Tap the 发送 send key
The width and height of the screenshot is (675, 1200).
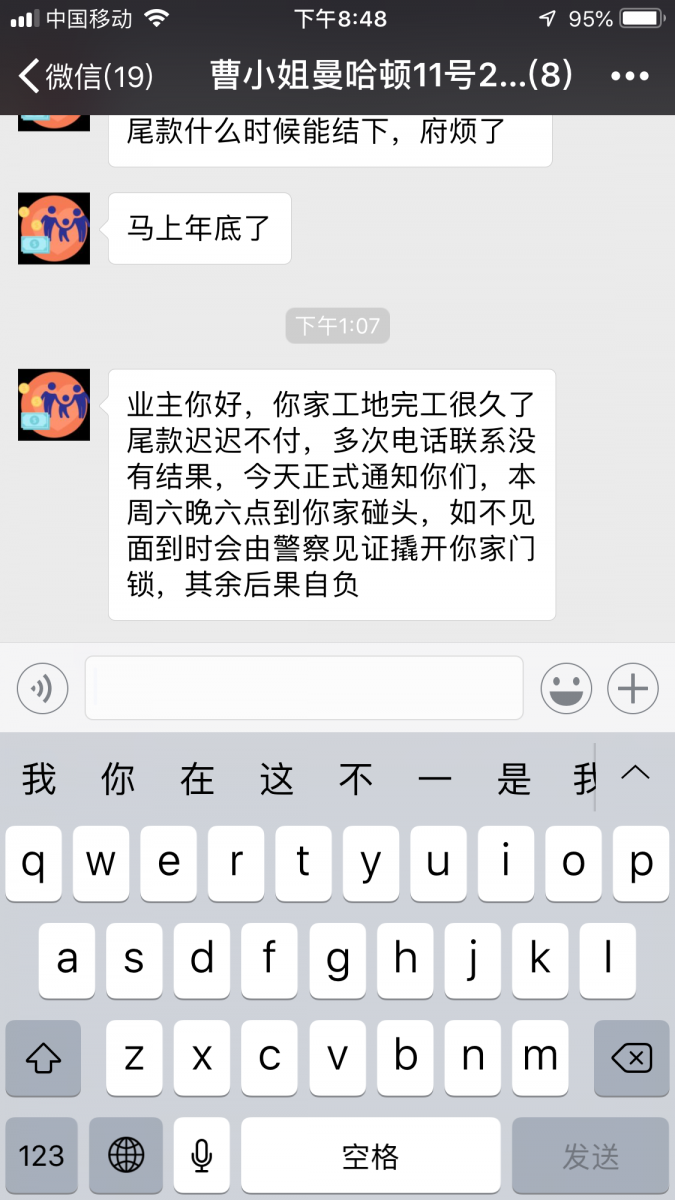pos(591,1157)
